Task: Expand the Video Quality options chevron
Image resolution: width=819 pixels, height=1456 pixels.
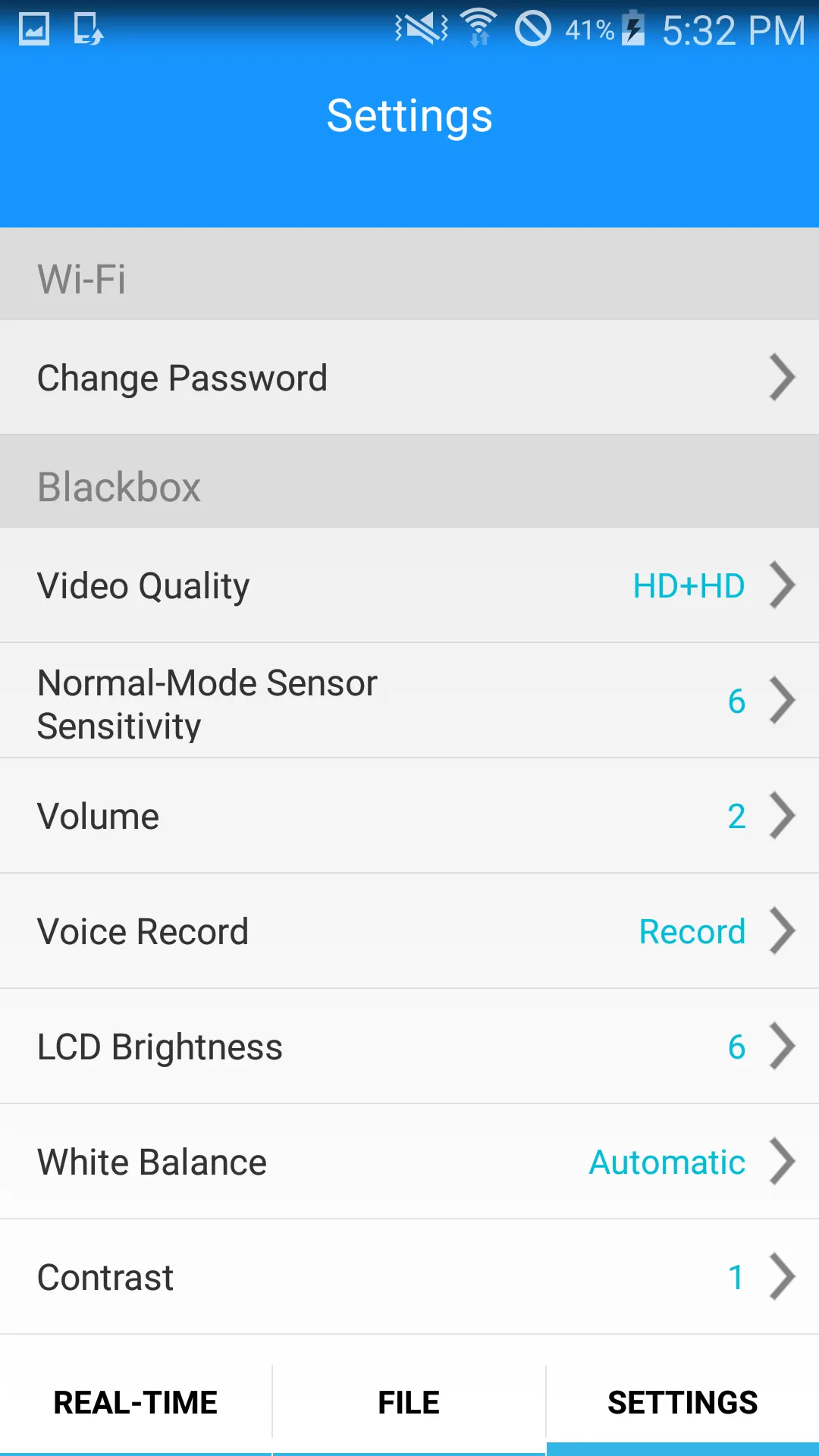Action: (782, 585)
